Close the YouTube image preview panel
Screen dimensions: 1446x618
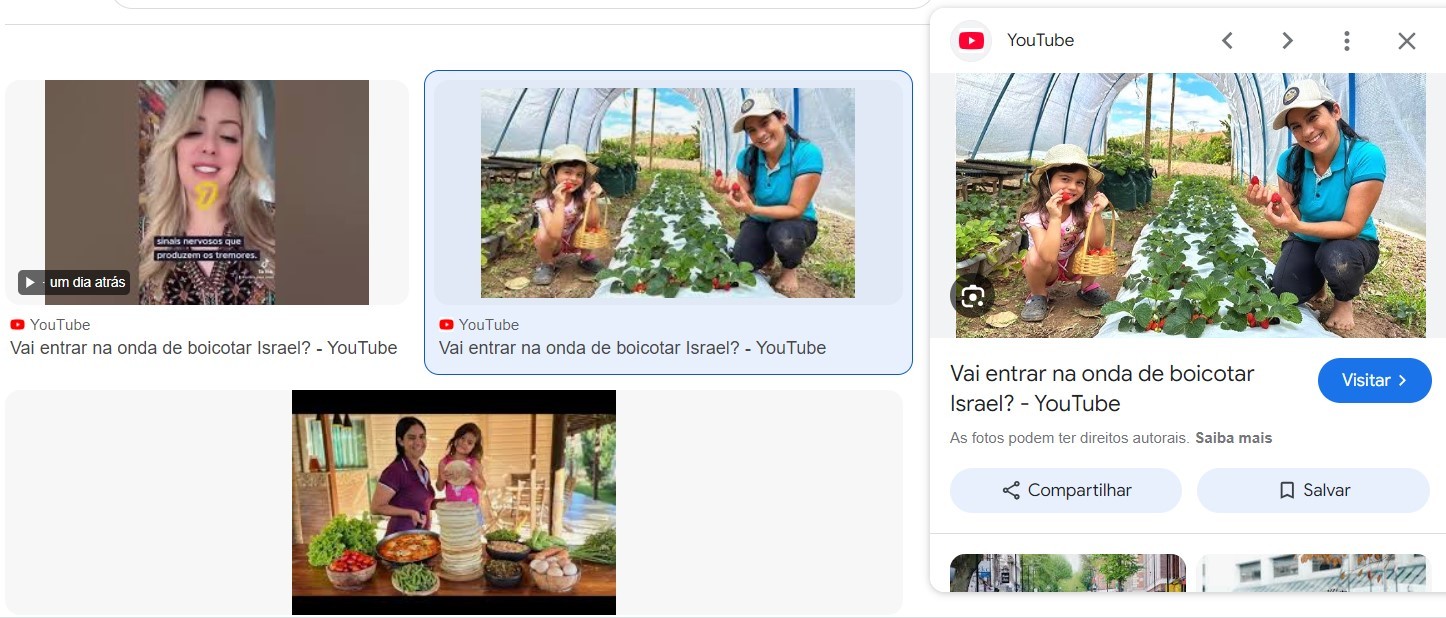[1406, 41]
